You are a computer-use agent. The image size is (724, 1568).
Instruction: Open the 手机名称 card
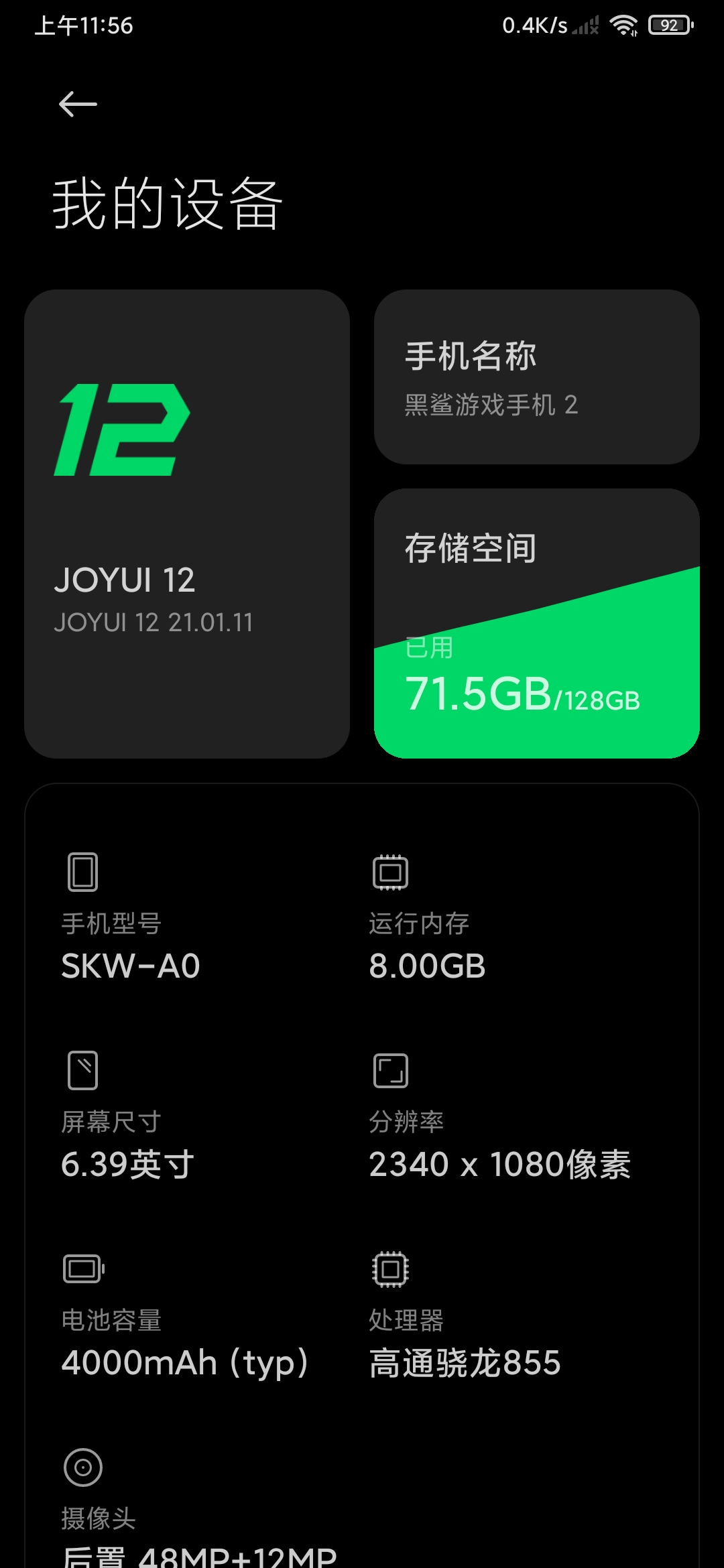(537, 377)
